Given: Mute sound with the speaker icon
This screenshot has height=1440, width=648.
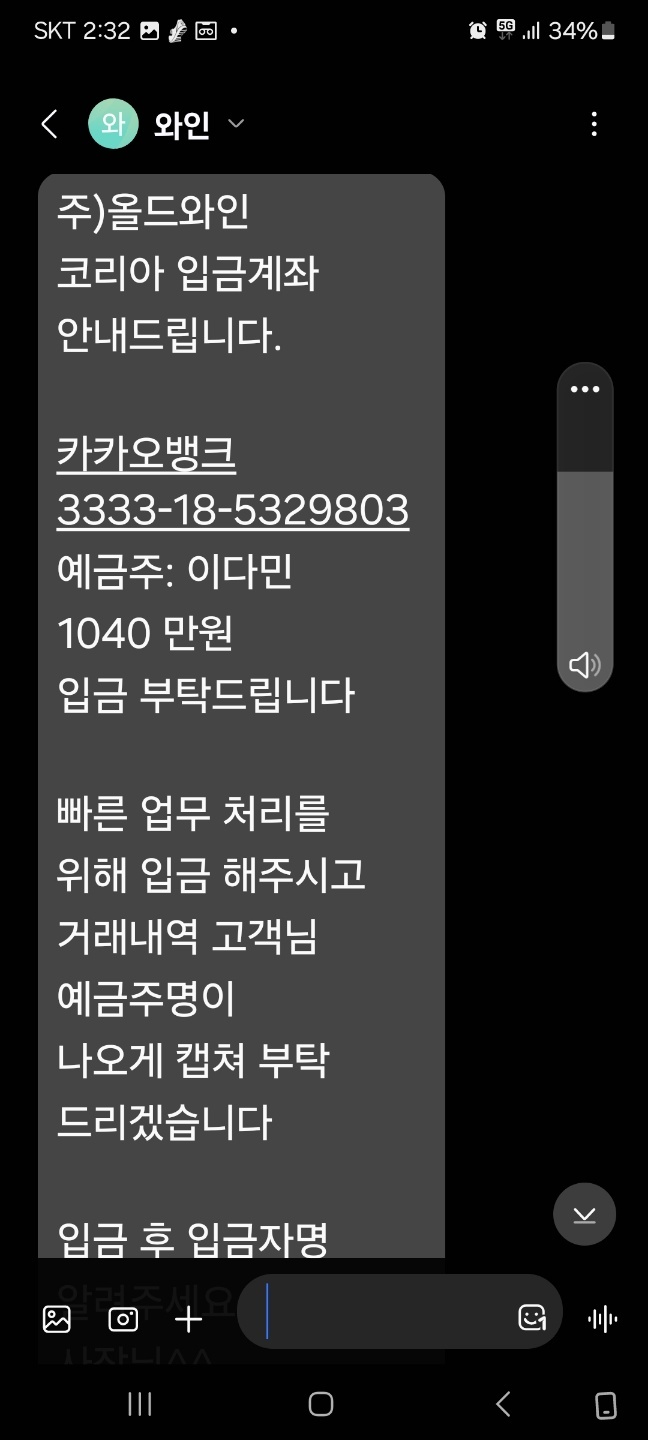Looking at the screenshot, I should click(584, 664).
